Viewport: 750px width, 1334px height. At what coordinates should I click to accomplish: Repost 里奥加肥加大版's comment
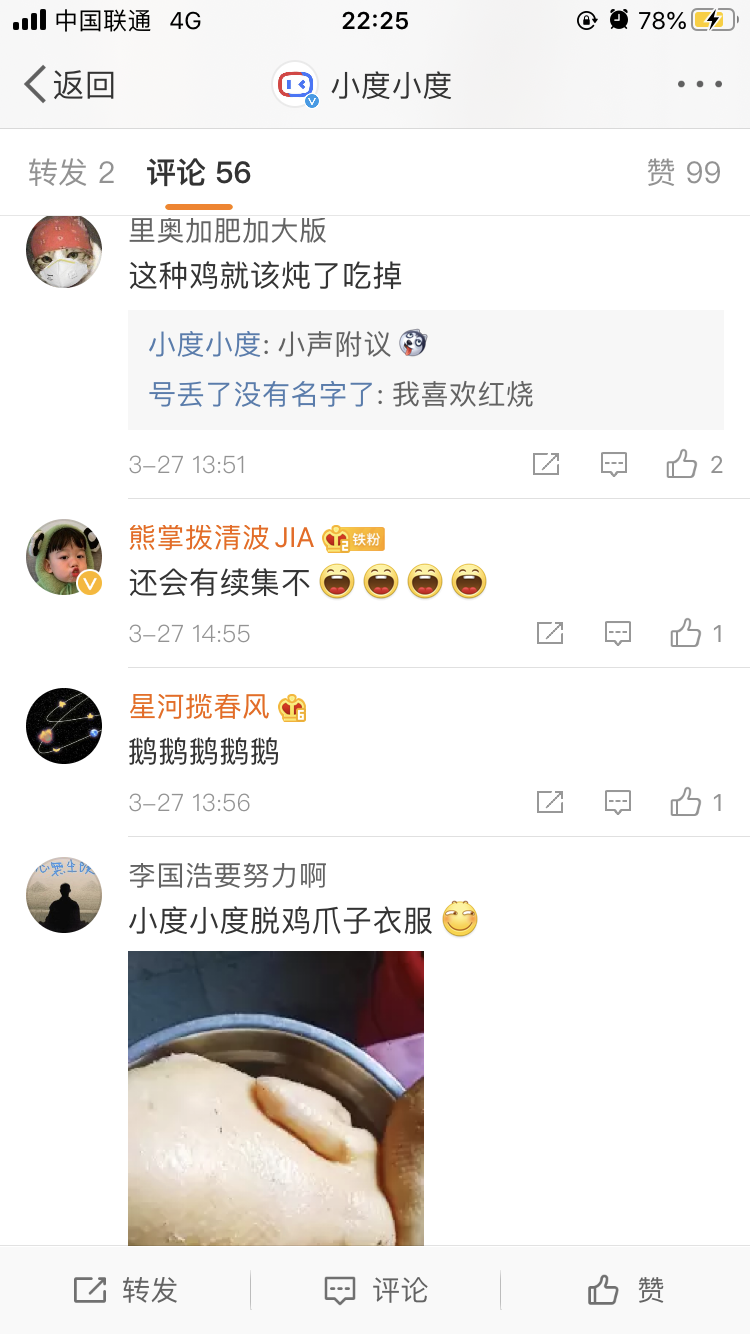[x=546, y=464]
